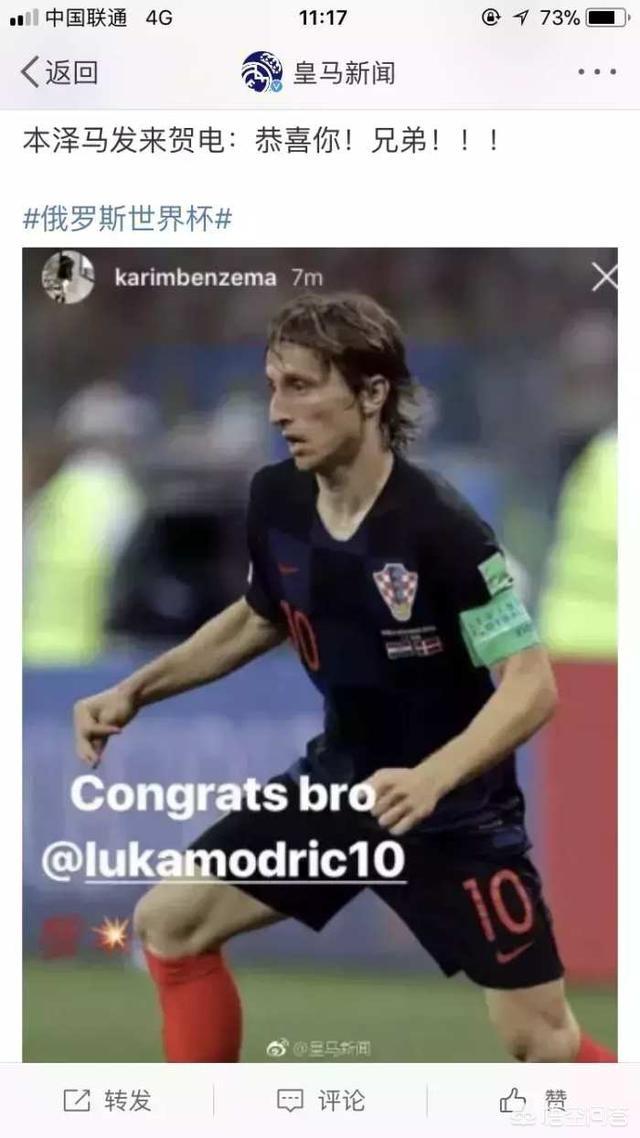Open the #俄罗斯世界杯# hashtag topic

point(127,219)
